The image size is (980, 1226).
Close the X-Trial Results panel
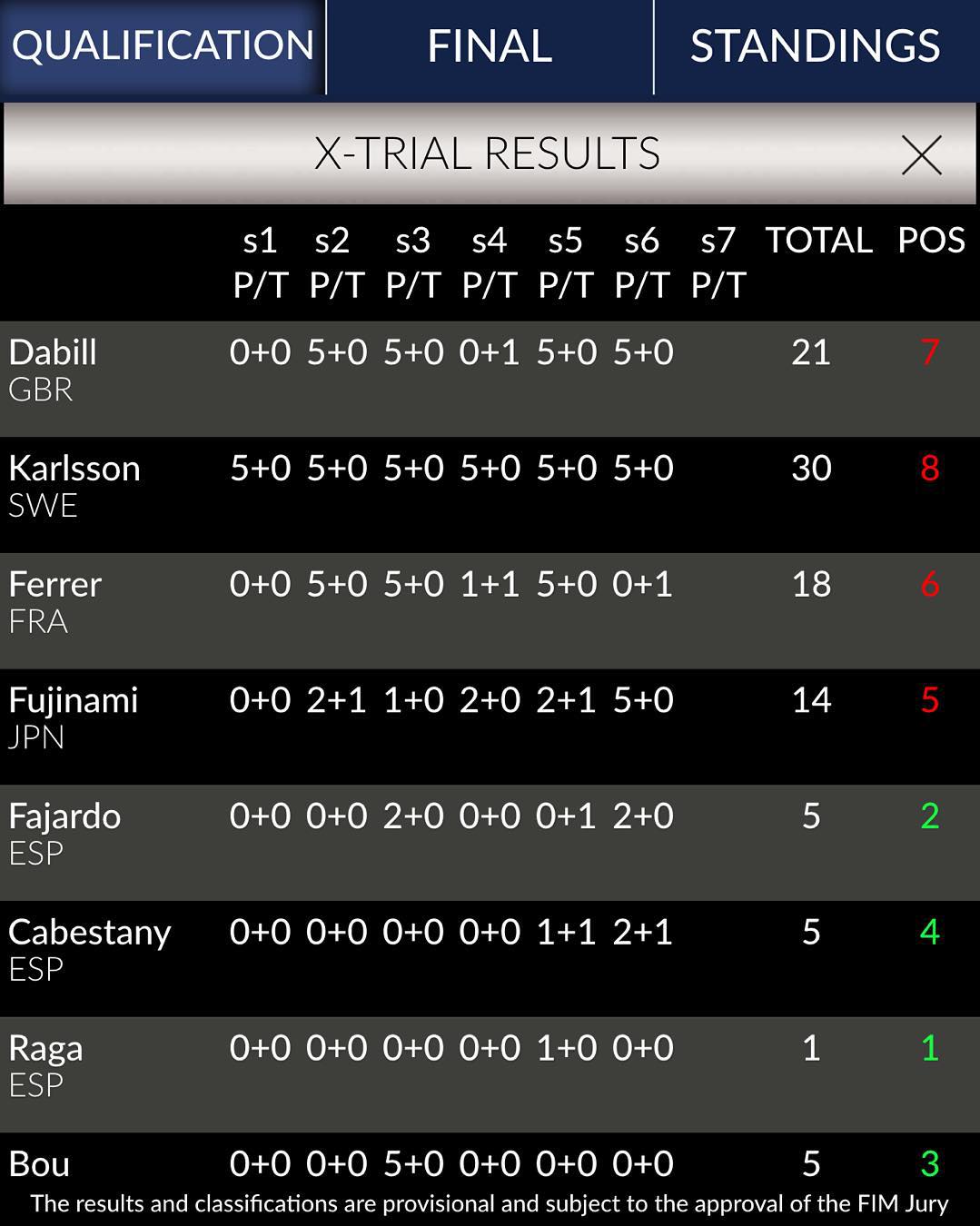[x=921, y=155]
